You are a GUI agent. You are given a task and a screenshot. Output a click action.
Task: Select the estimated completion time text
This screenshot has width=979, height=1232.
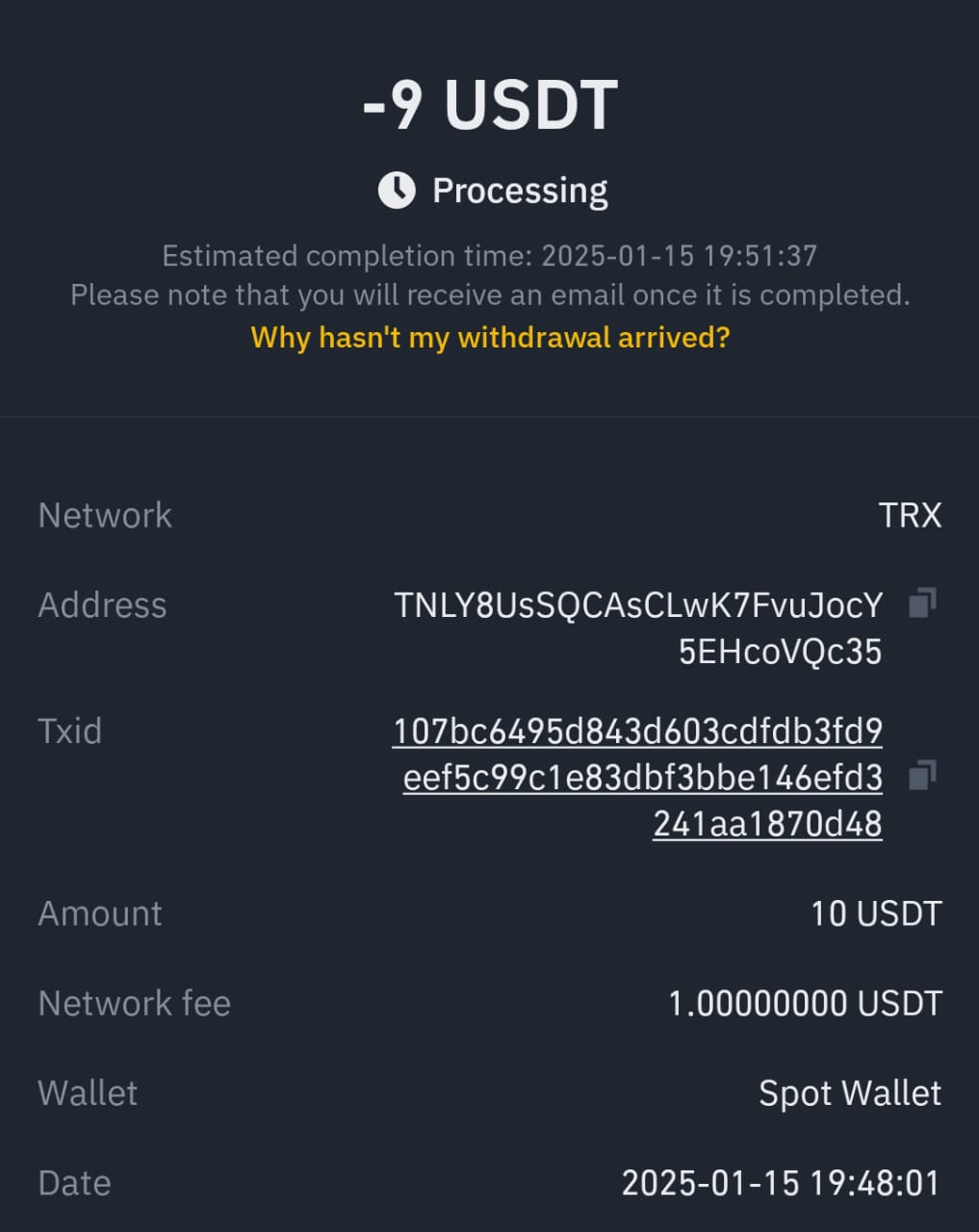(489, 255)
